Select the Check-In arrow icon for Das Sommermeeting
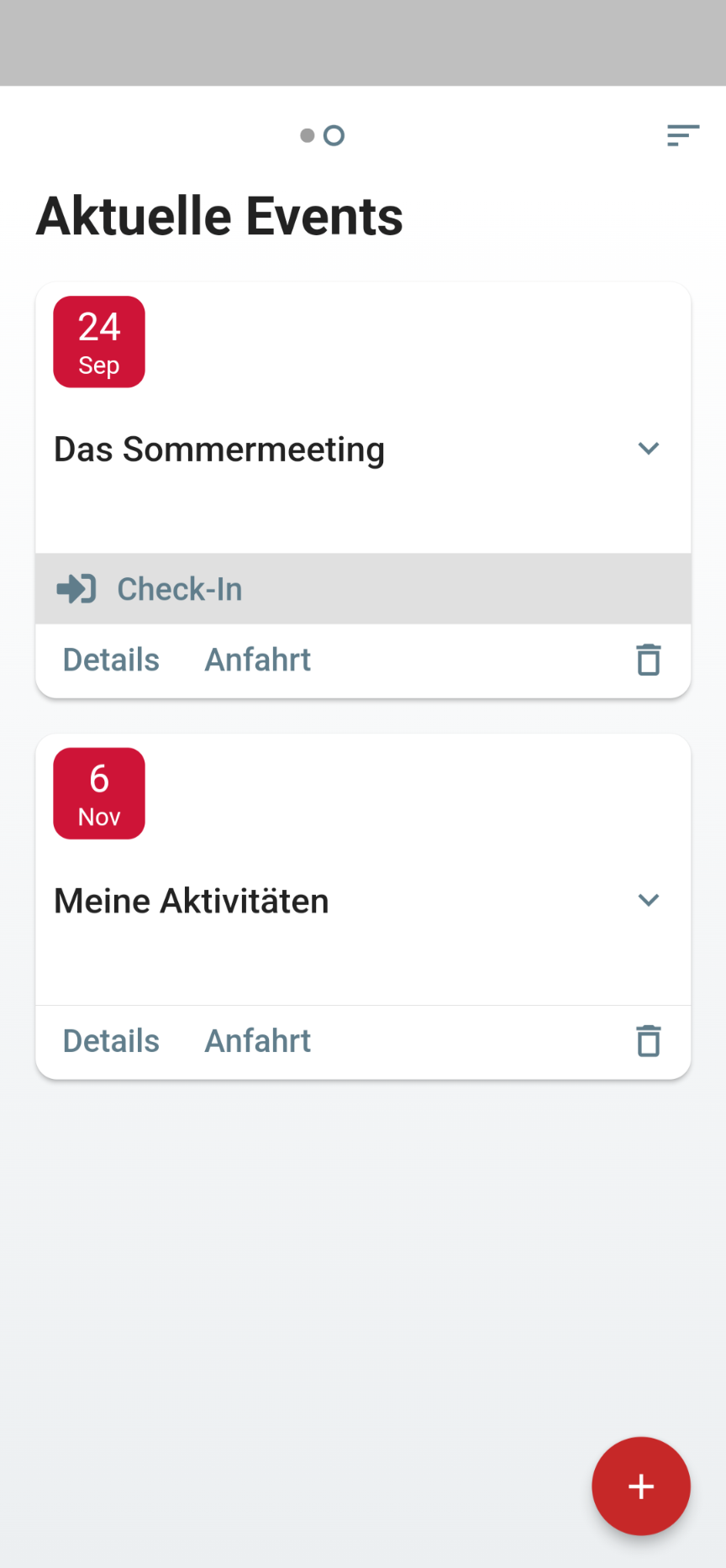Screen dimensions: 726x1568 click(76, 588)
